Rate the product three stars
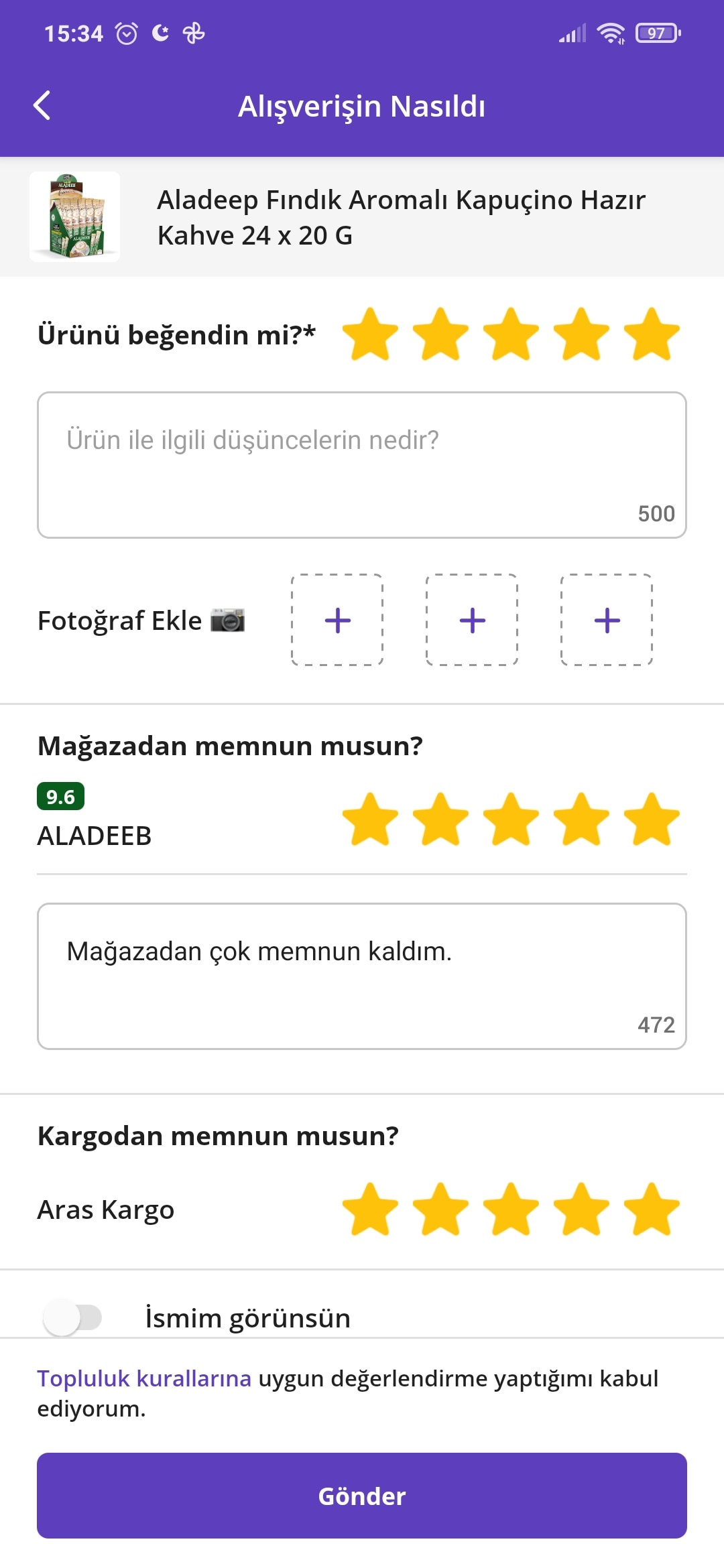This screenshot has height=1568, width=724. [x=511, y=334]
